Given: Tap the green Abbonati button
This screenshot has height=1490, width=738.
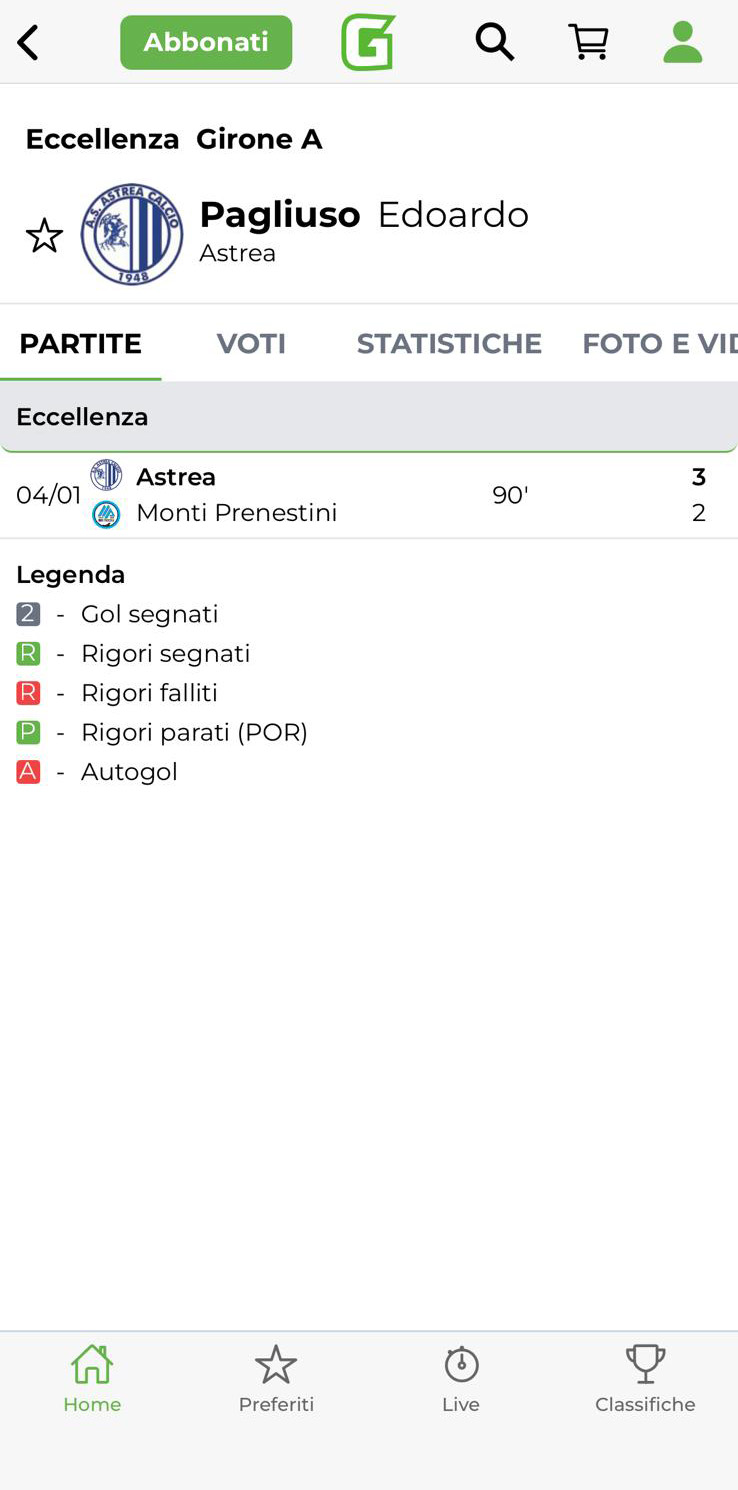Looking at the screenshot, I should point(206,42).
